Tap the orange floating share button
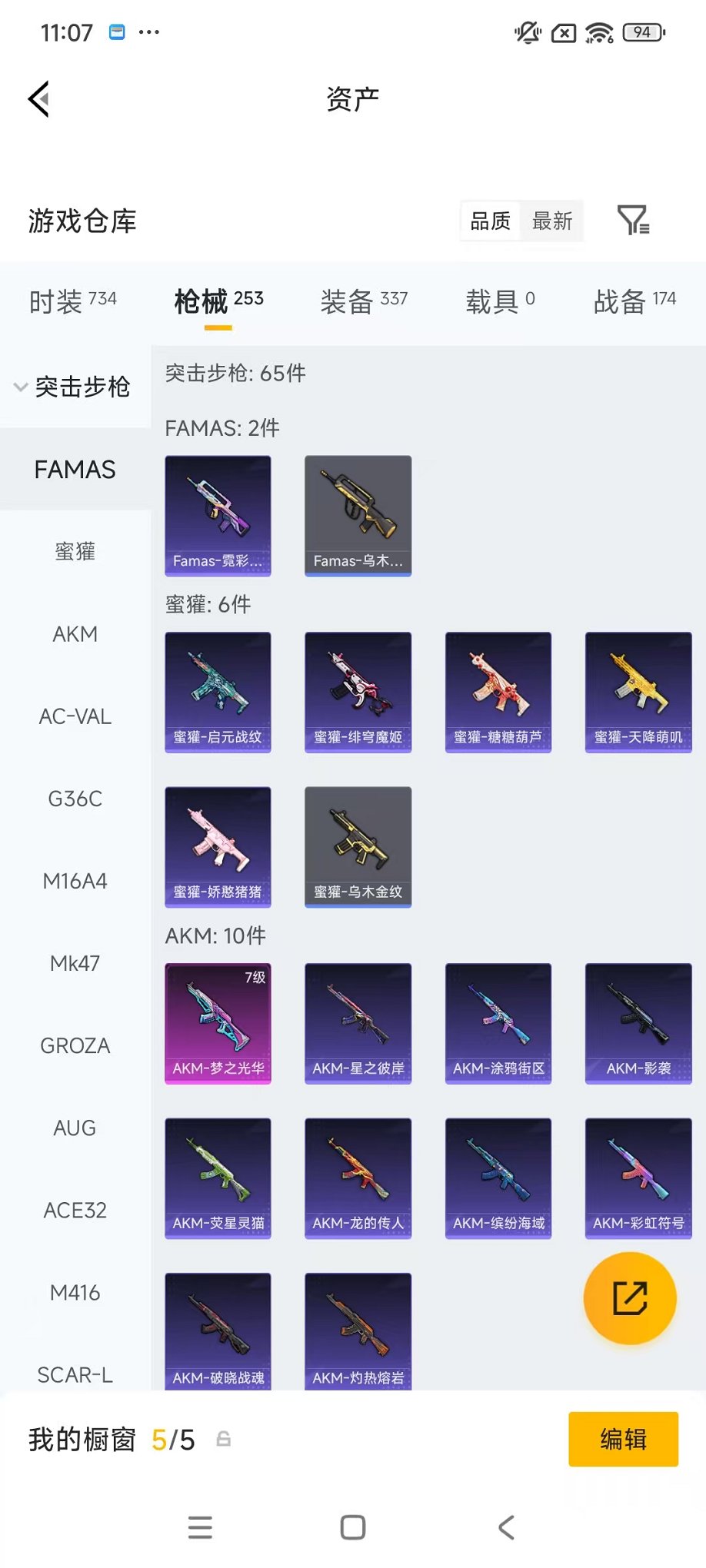706x1568 pixels. point(630,1298)
